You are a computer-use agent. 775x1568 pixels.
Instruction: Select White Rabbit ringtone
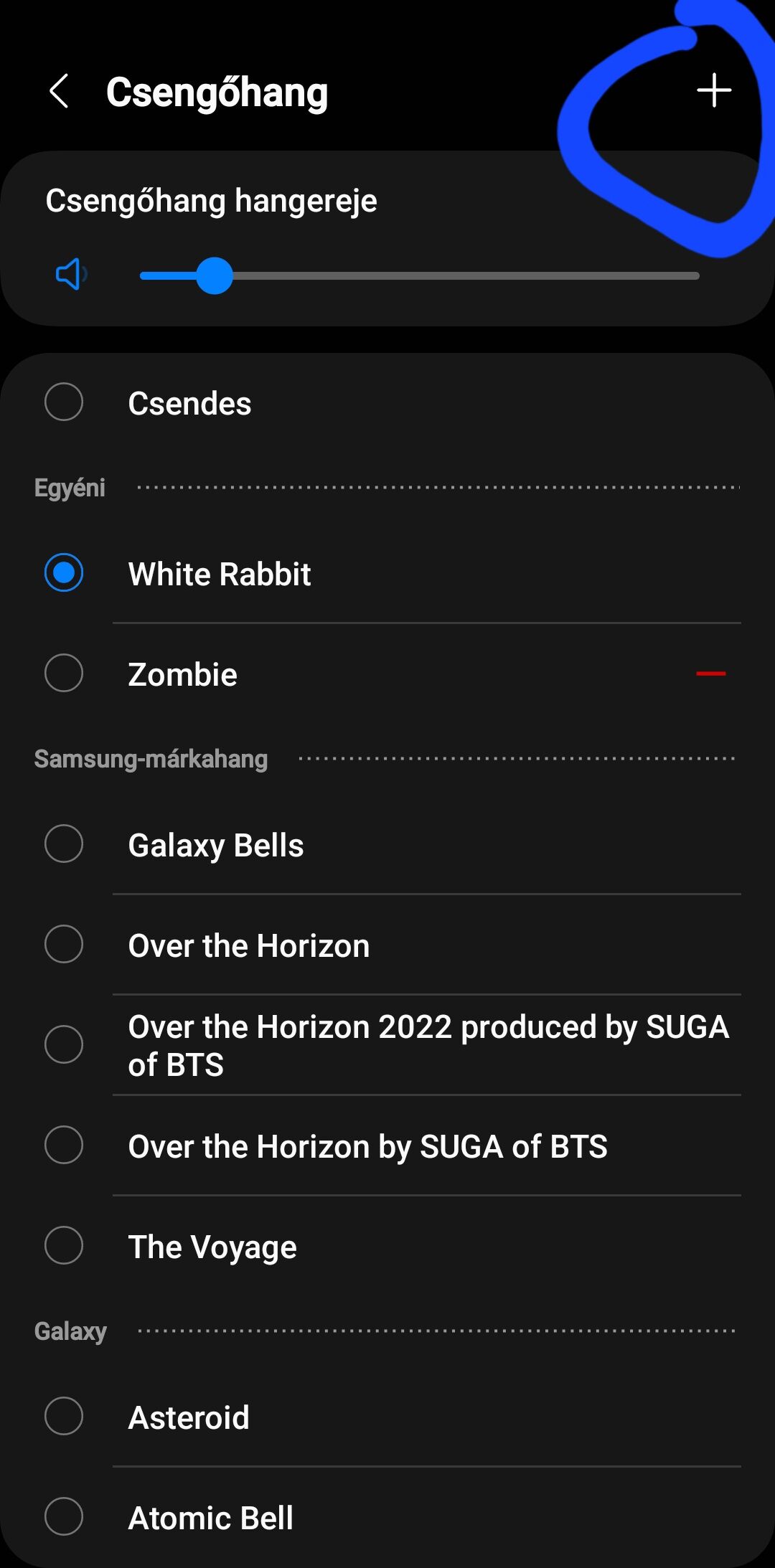pos(387,574)
